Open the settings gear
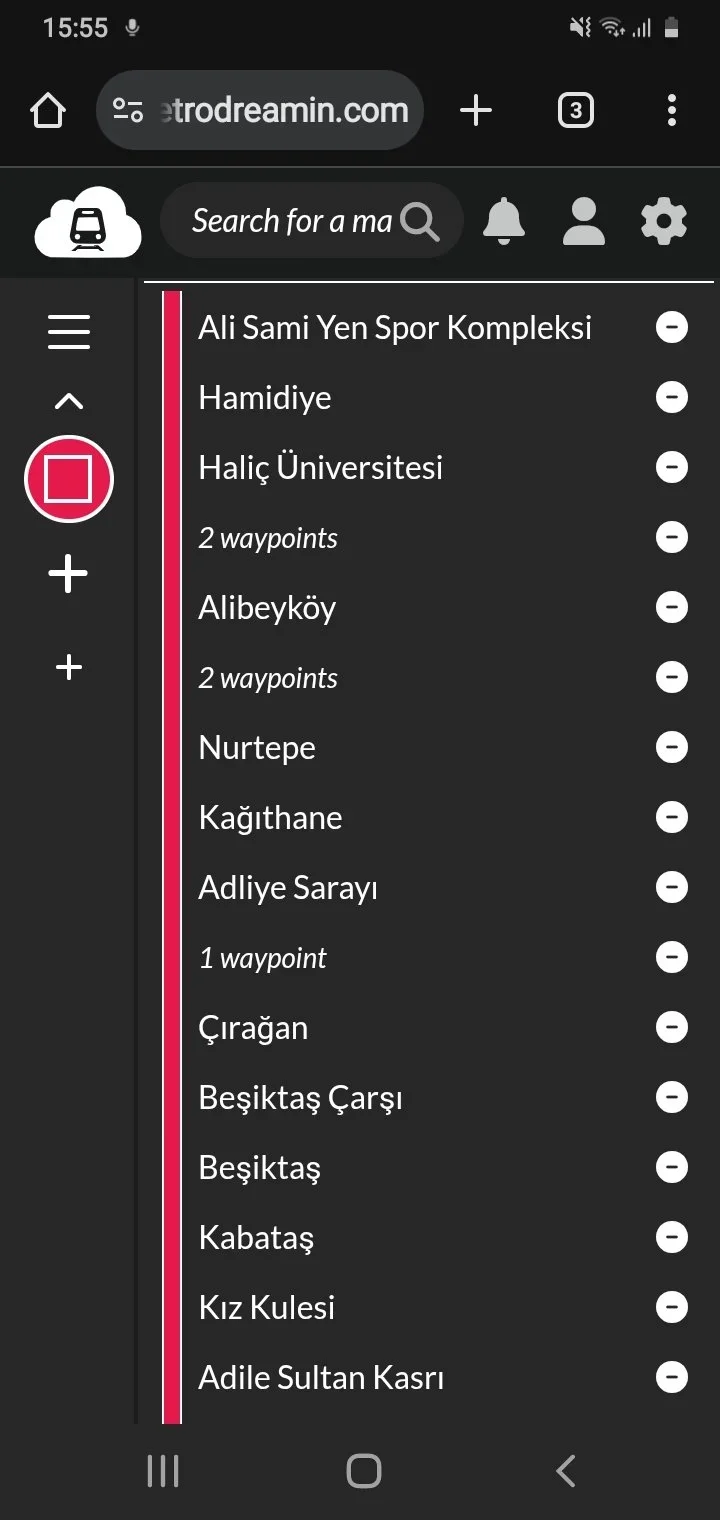The width and height of the screenshot is (720, 1520). [662, 221]
